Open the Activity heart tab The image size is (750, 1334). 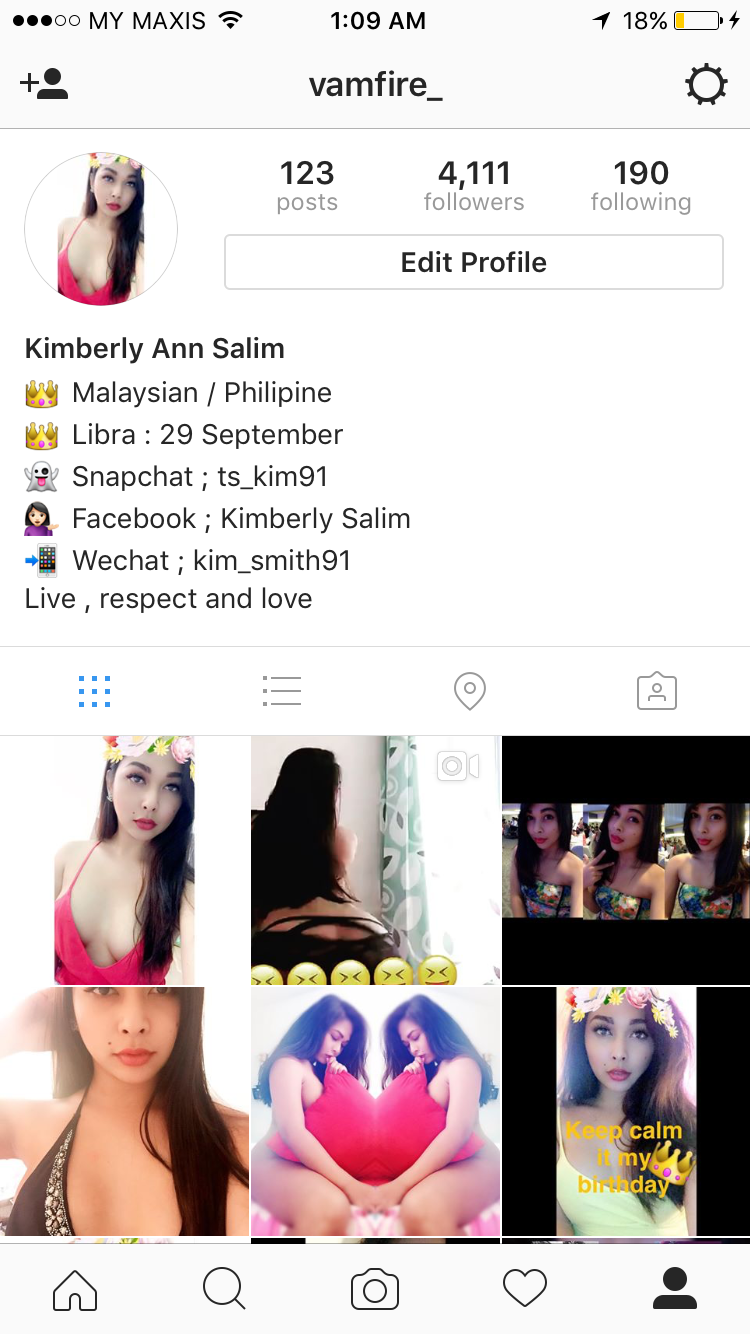tap(525, 1289)
